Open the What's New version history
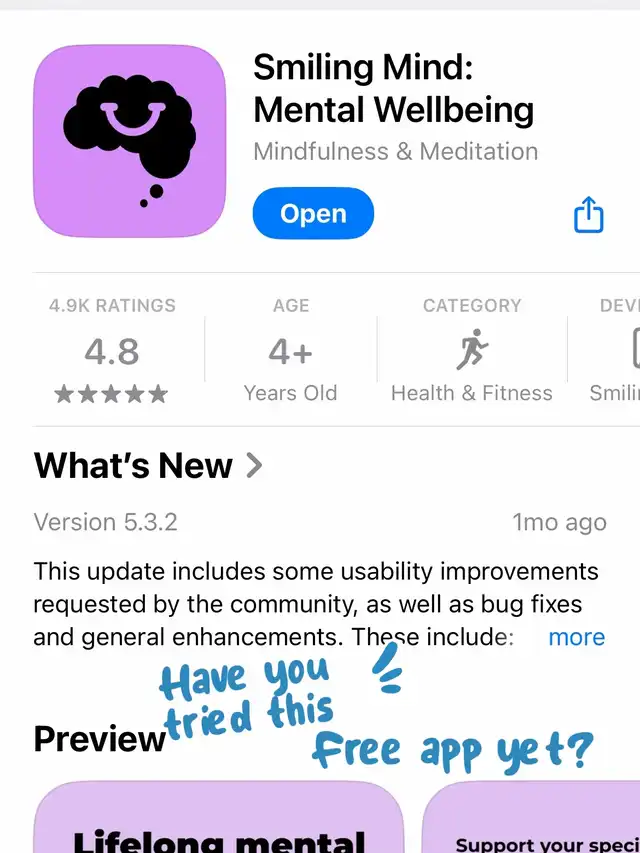The image size is (640, 853). [x=149, y=465]
